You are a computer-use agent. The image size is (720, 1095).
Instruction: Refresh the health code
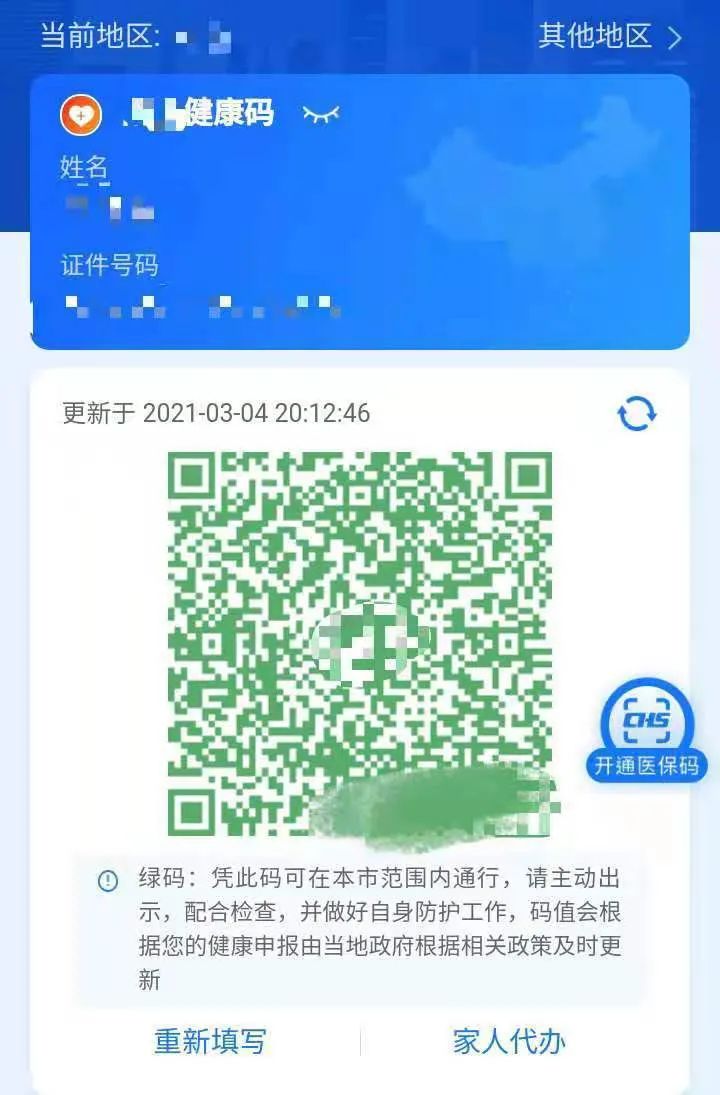tap(636, 413)
